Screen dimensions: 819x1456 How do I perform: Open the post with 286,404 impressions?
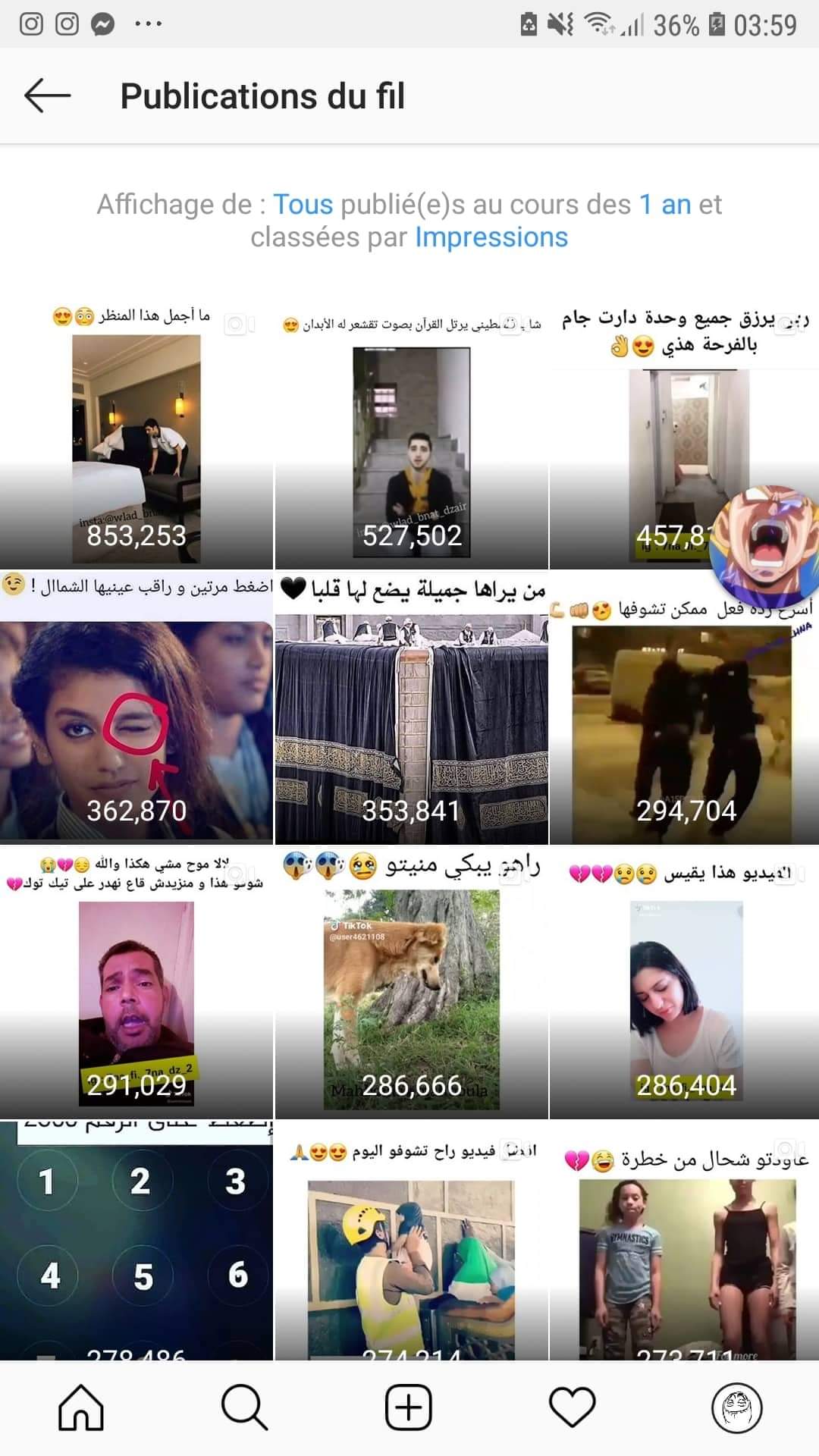pyautogui.click(x=685, y=983)
